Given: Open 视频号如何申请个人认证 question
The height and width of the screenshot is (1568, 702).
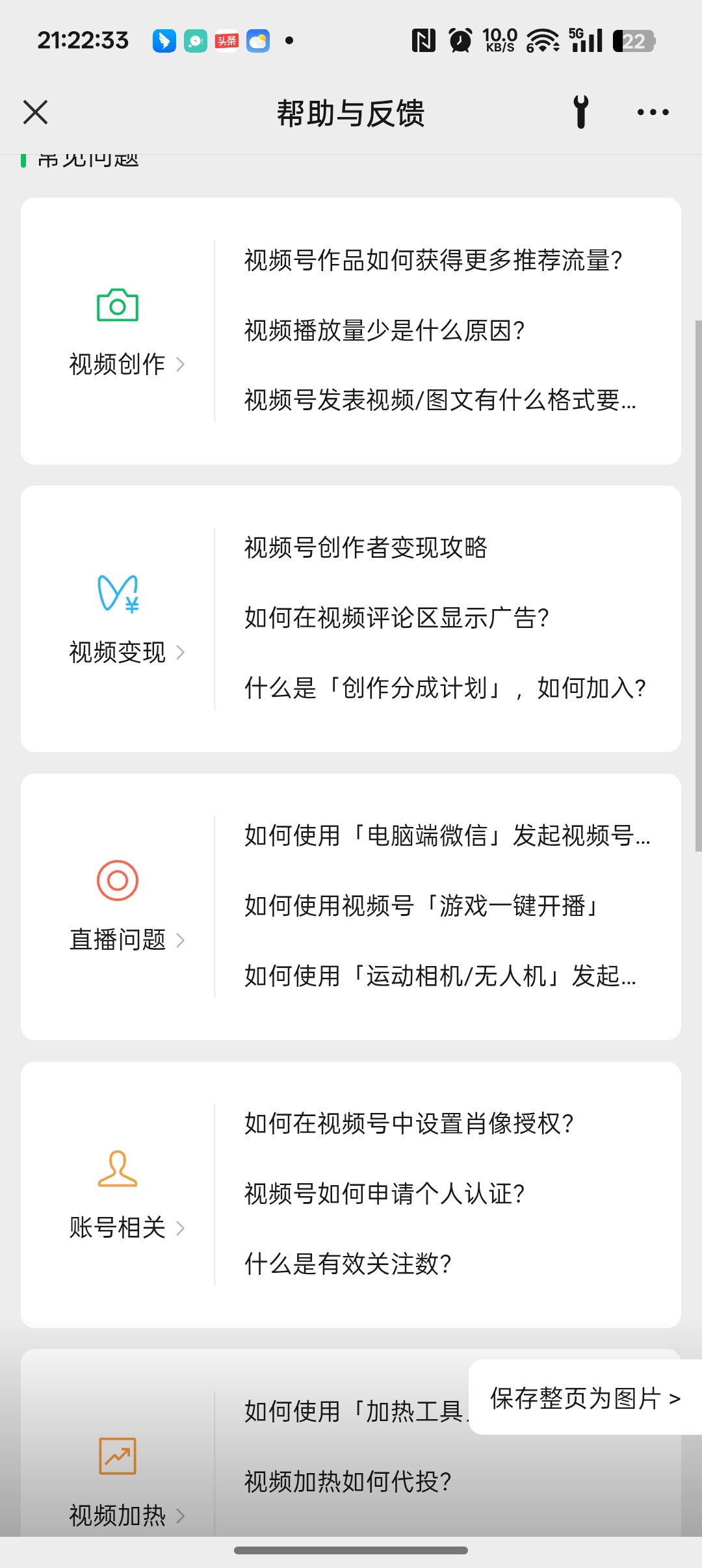Looking at the screenshot, I should (x=384, y=1194).
